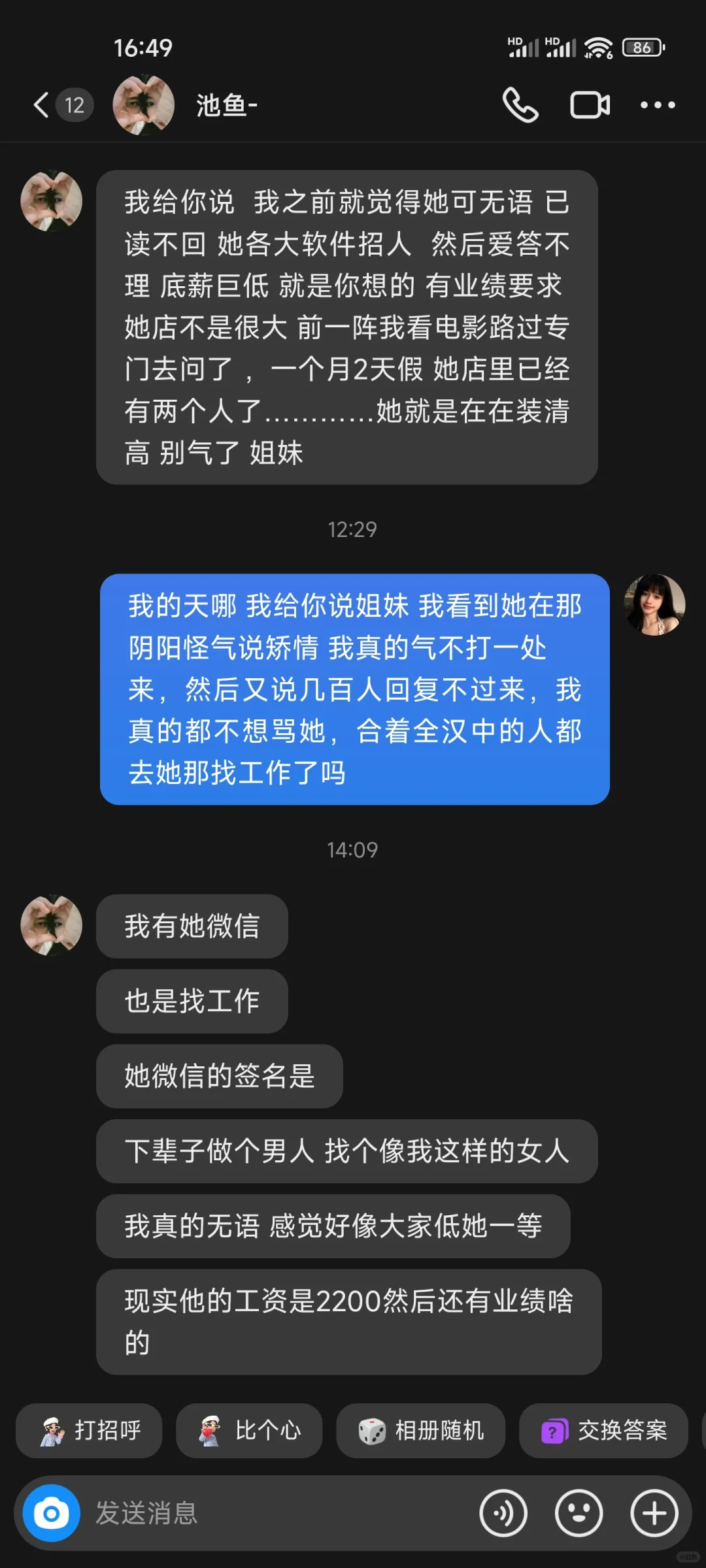This screenshot has height=1568, width=706.
Task: Start a video call with 池鱼-
Action: tap(590, 105)
